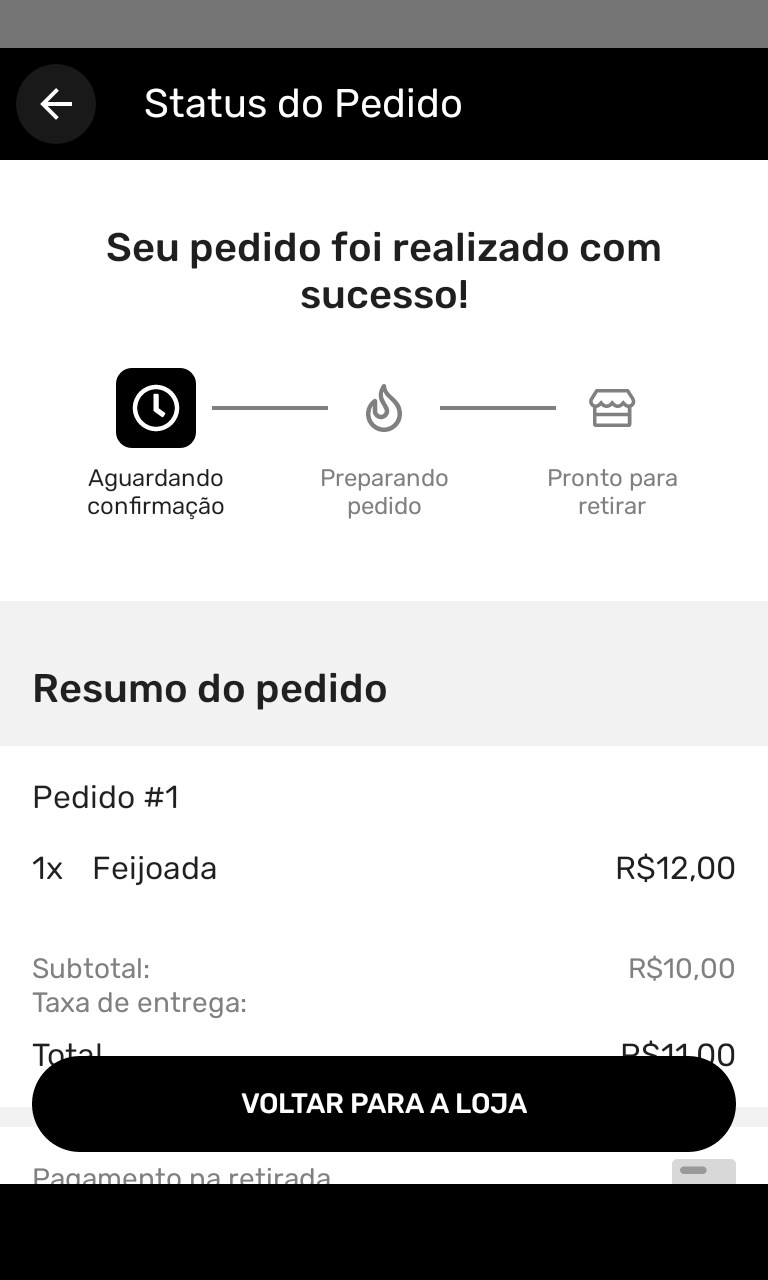This screenshot has height=1280, width=768.
Task: Tap the Voltar para a loja button
Action: [384, 1103]
